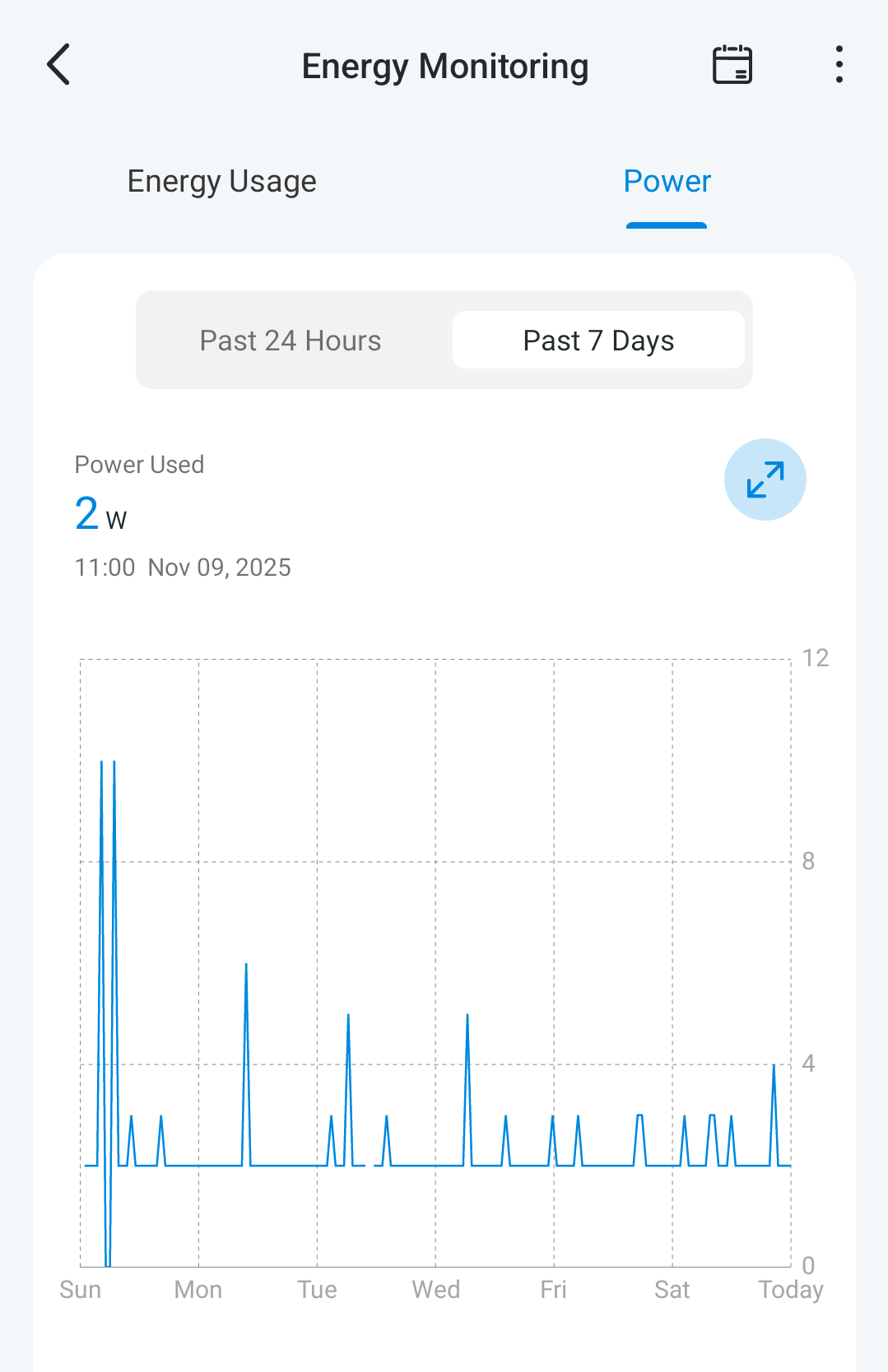Screen dimensions: 888x1372
Task: Tap the Wed label on the chart axis
Action: pos(435,1289)
